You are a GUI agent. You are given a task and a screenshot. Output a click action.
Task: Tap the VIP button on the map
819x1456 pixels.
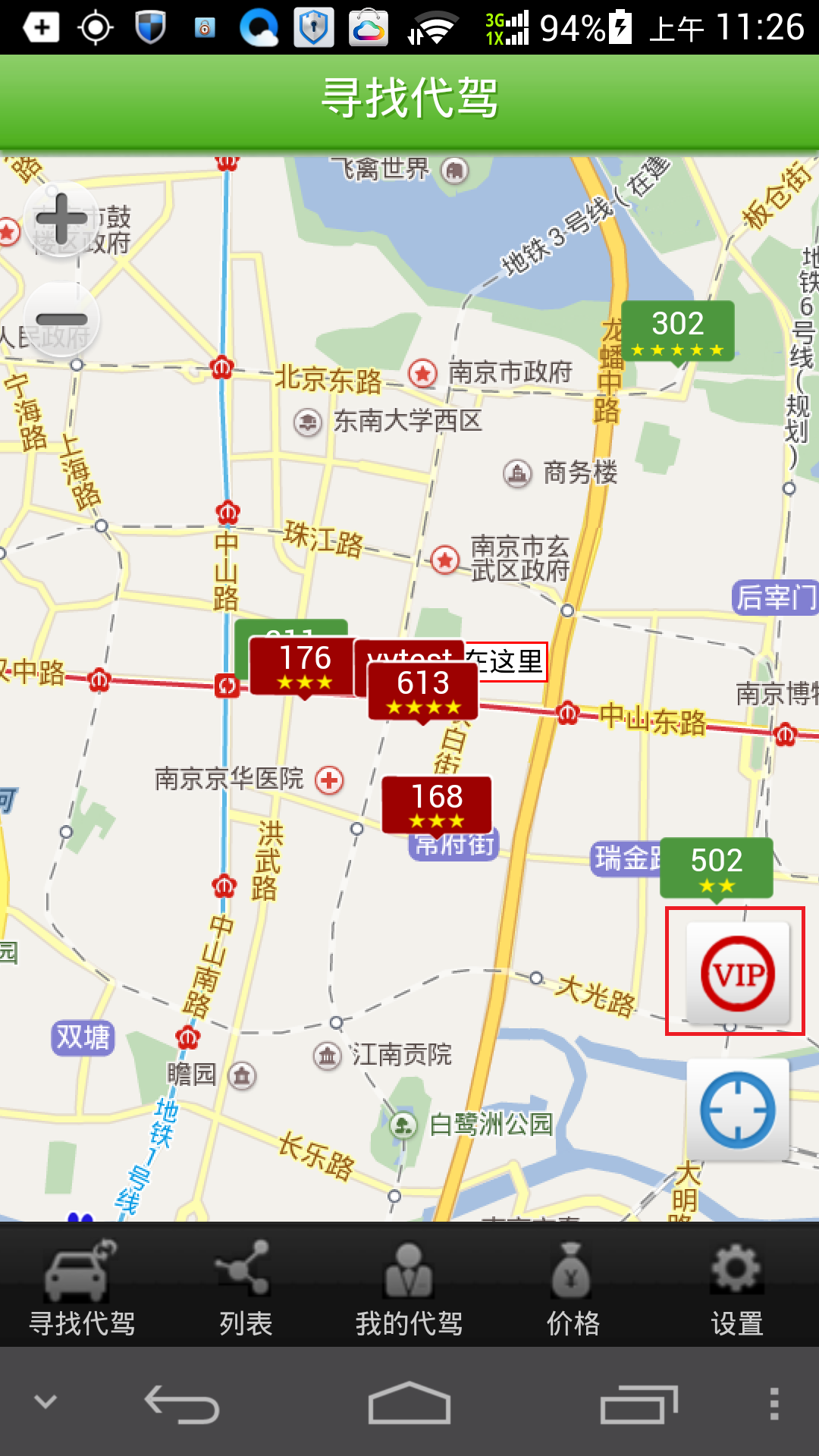pos(737,972)
